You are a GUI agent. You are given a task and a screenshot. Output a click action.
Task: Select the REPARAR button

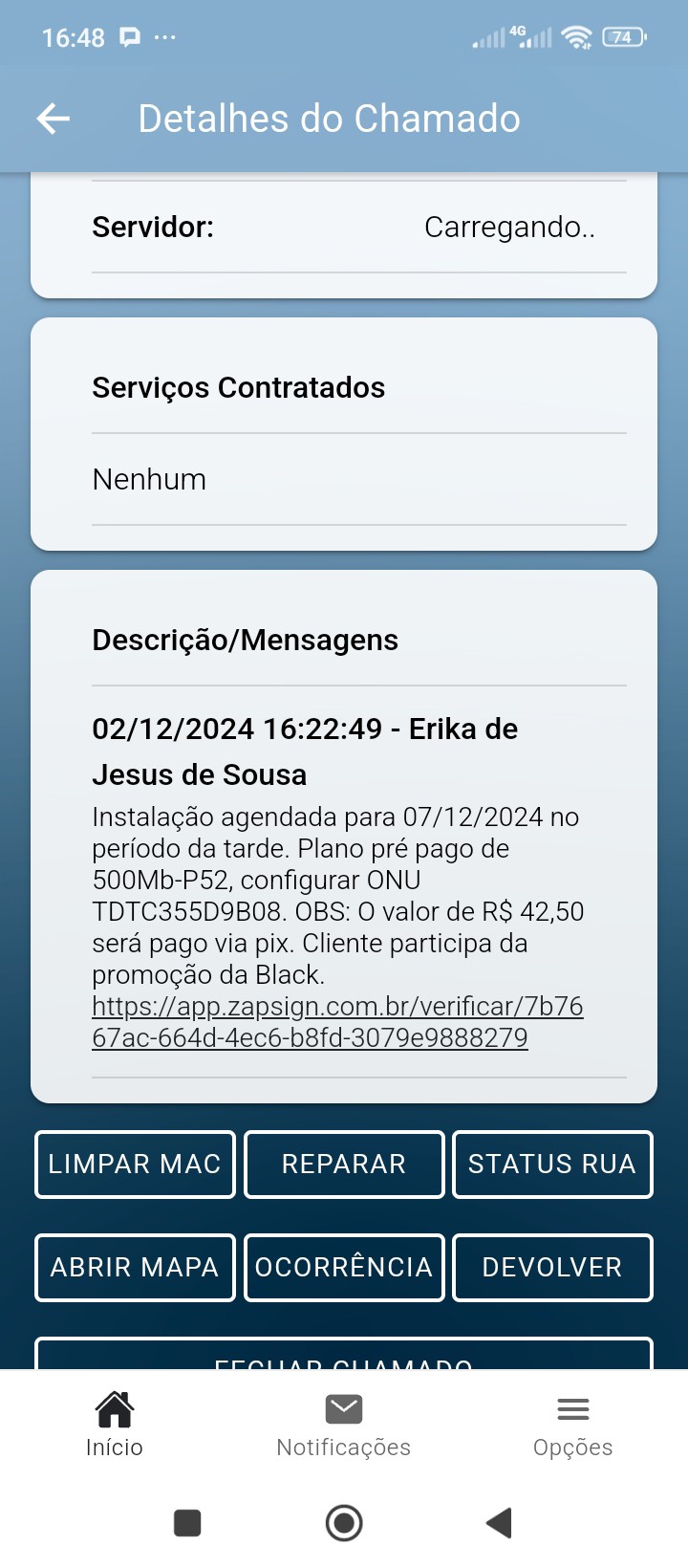(344, 1164)
